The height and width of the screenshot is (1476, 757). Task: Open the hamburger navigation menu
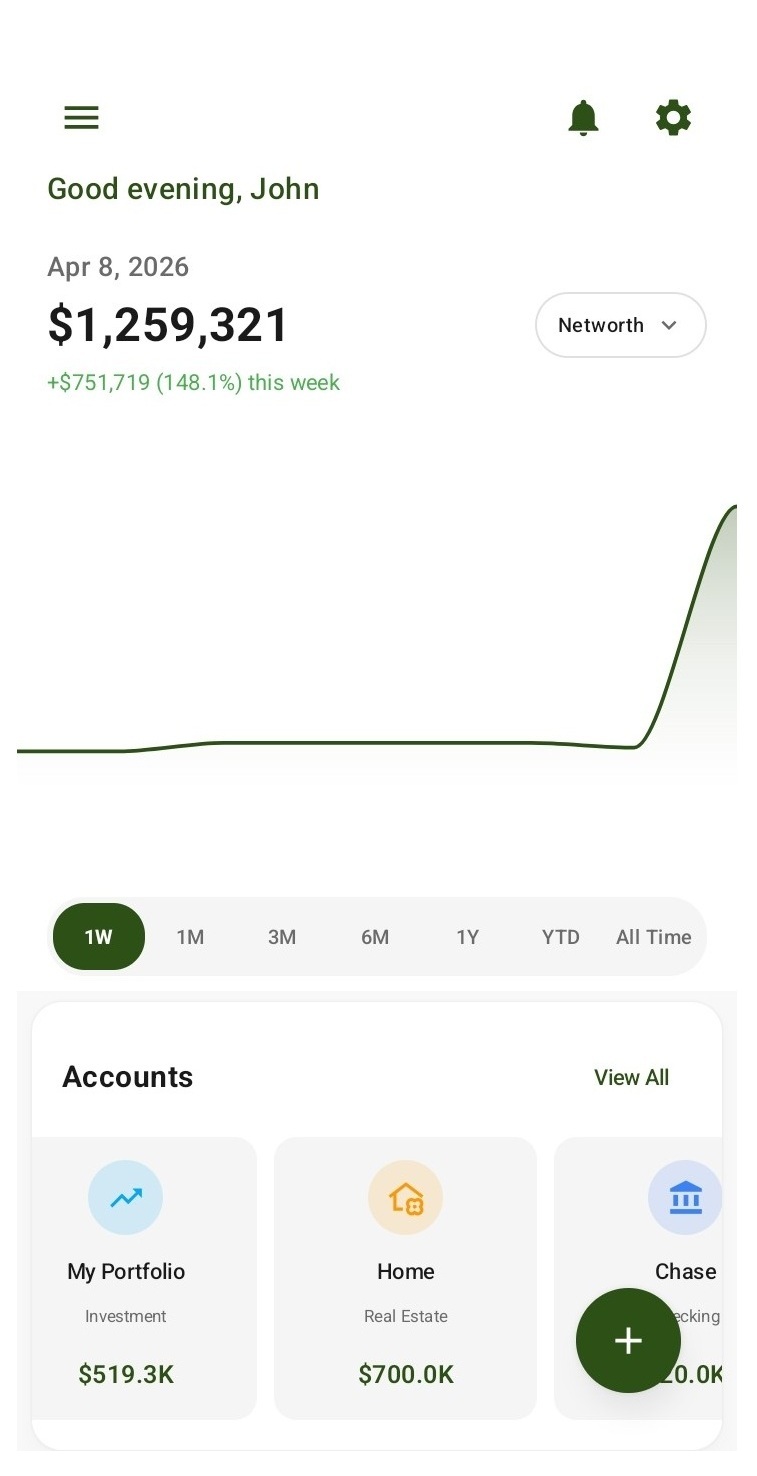(x=81, y=117)
